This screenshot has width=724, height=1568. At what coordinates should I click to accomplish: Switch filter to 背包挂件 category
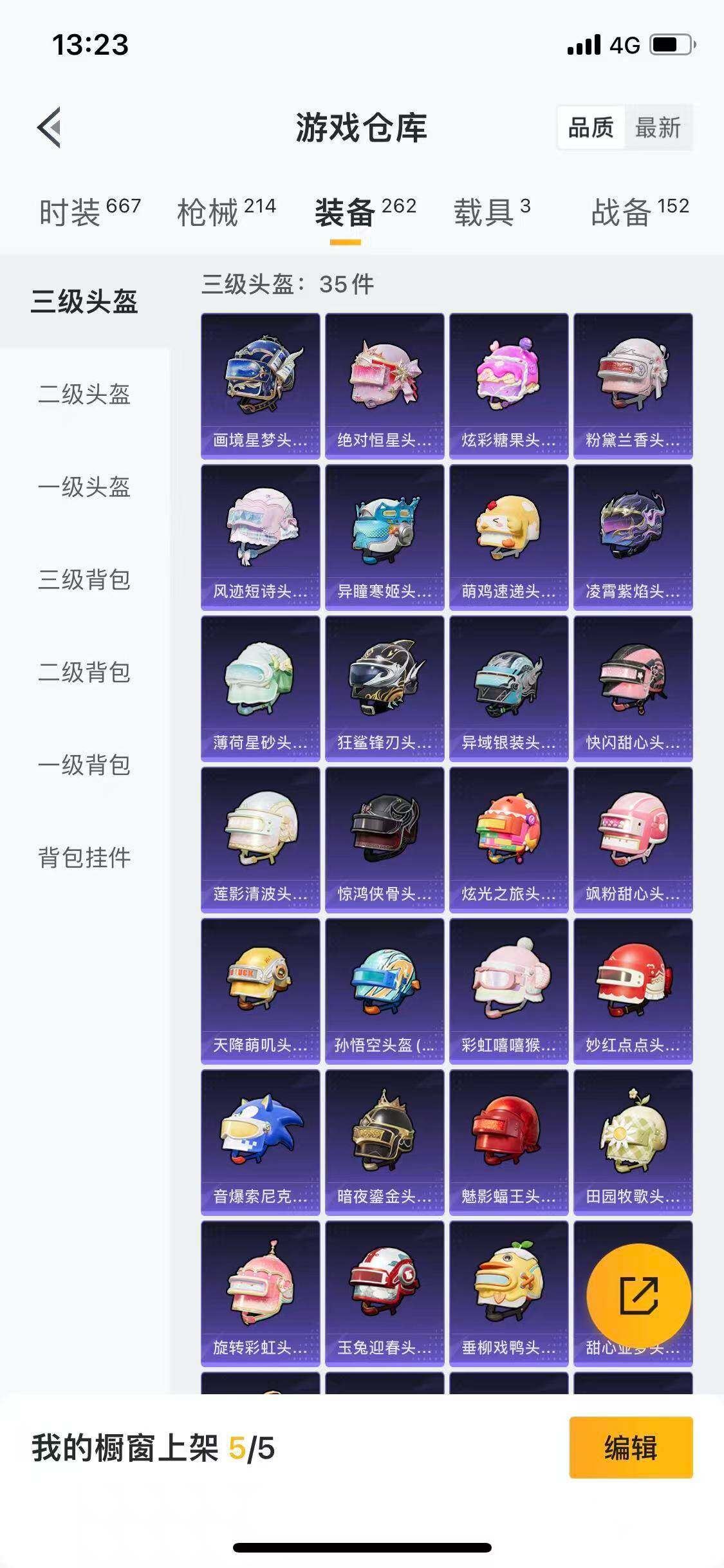(x=85, y=857)
